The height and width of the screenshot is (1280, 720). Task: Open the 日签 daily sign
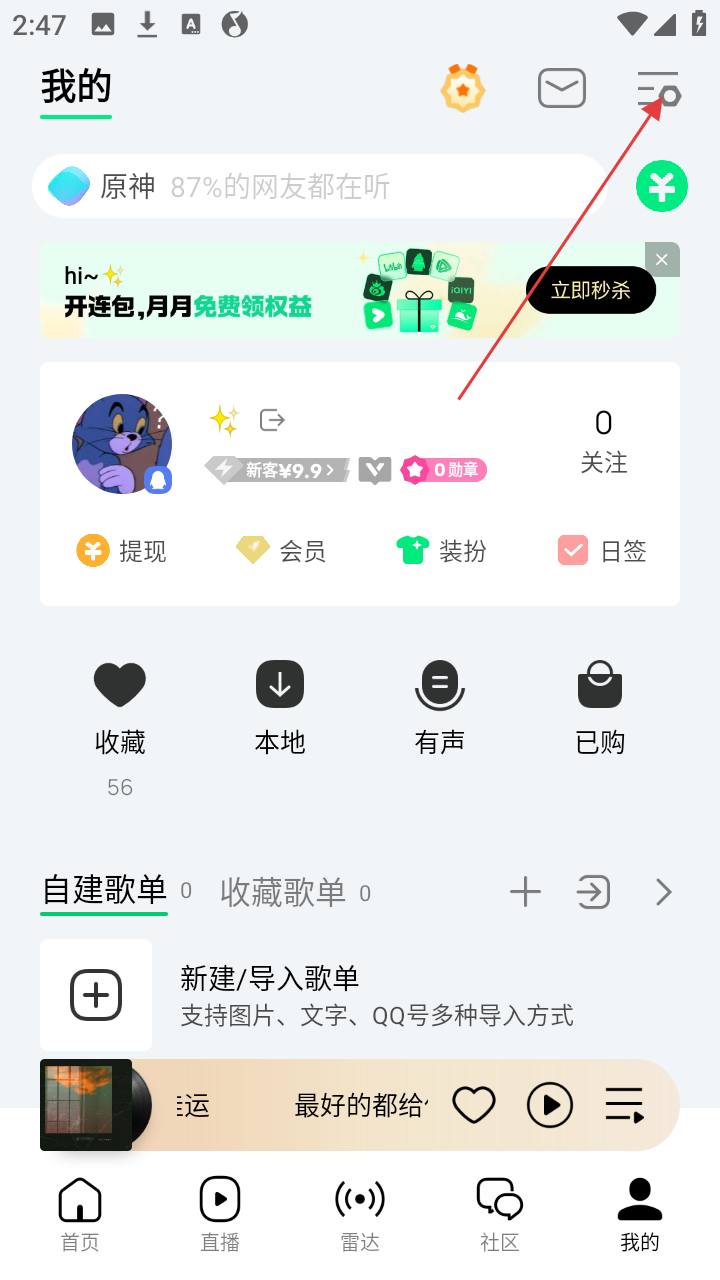click(602, 551)
